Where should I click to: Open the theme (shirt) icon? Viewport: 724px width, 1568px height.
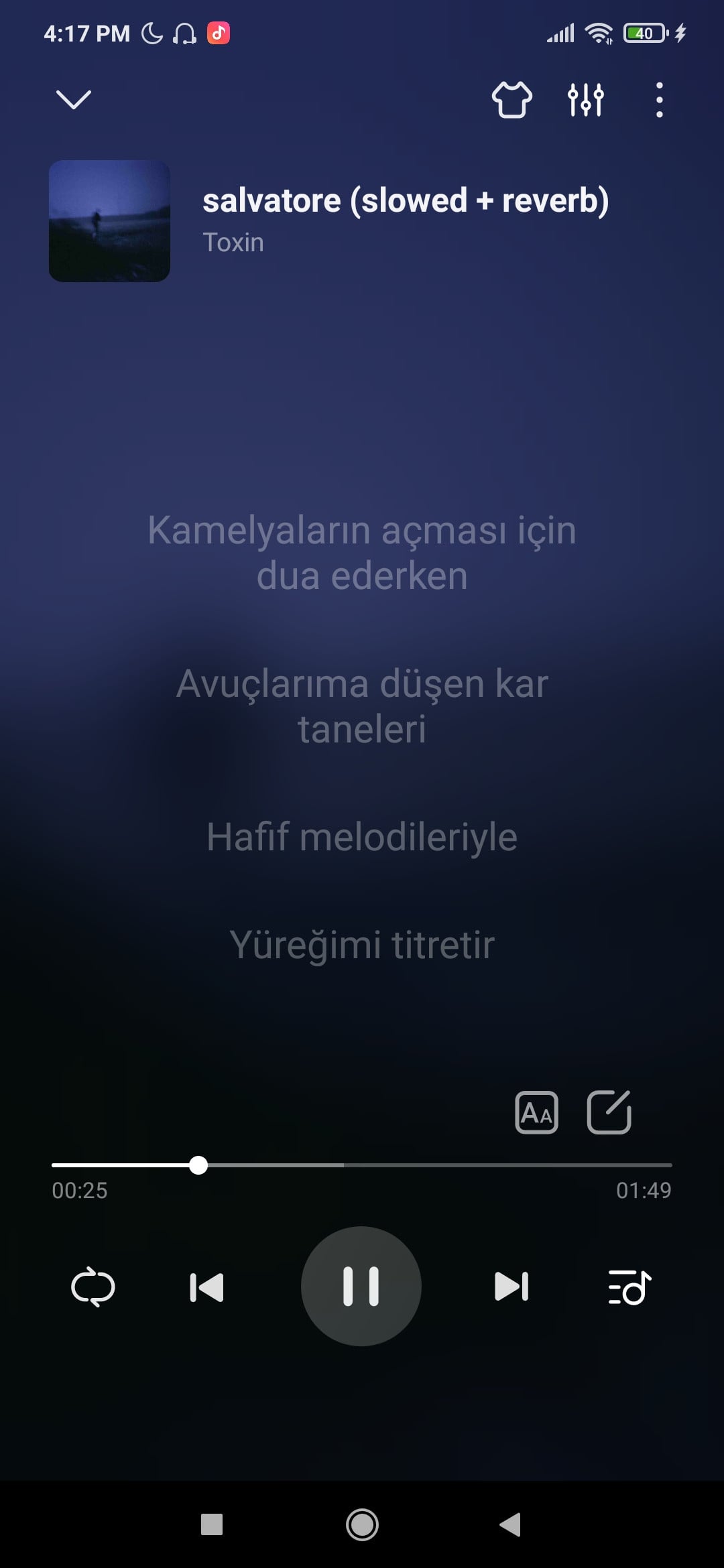pos(511,100)
